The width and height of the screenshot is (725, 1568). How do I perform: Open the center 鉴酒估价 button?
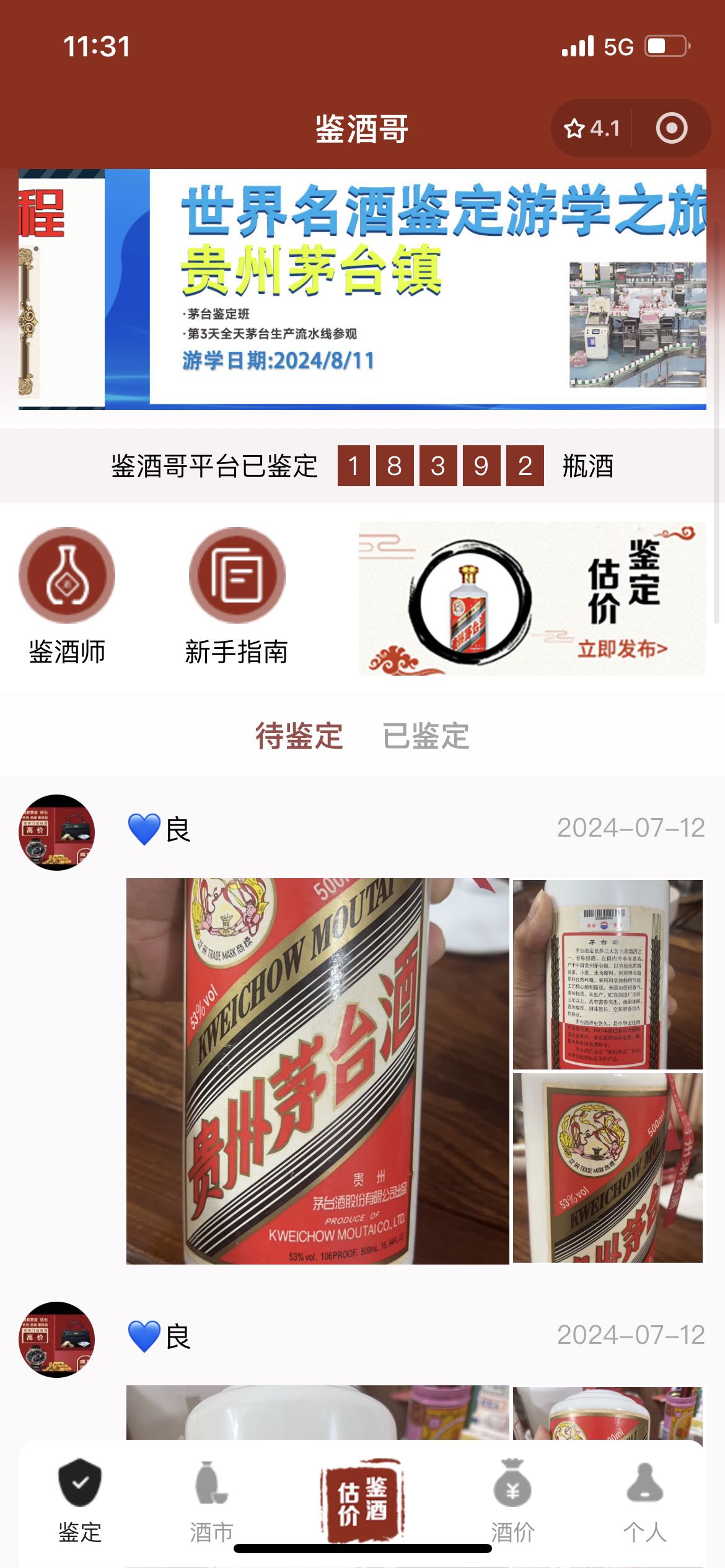tap(362, 1500)
